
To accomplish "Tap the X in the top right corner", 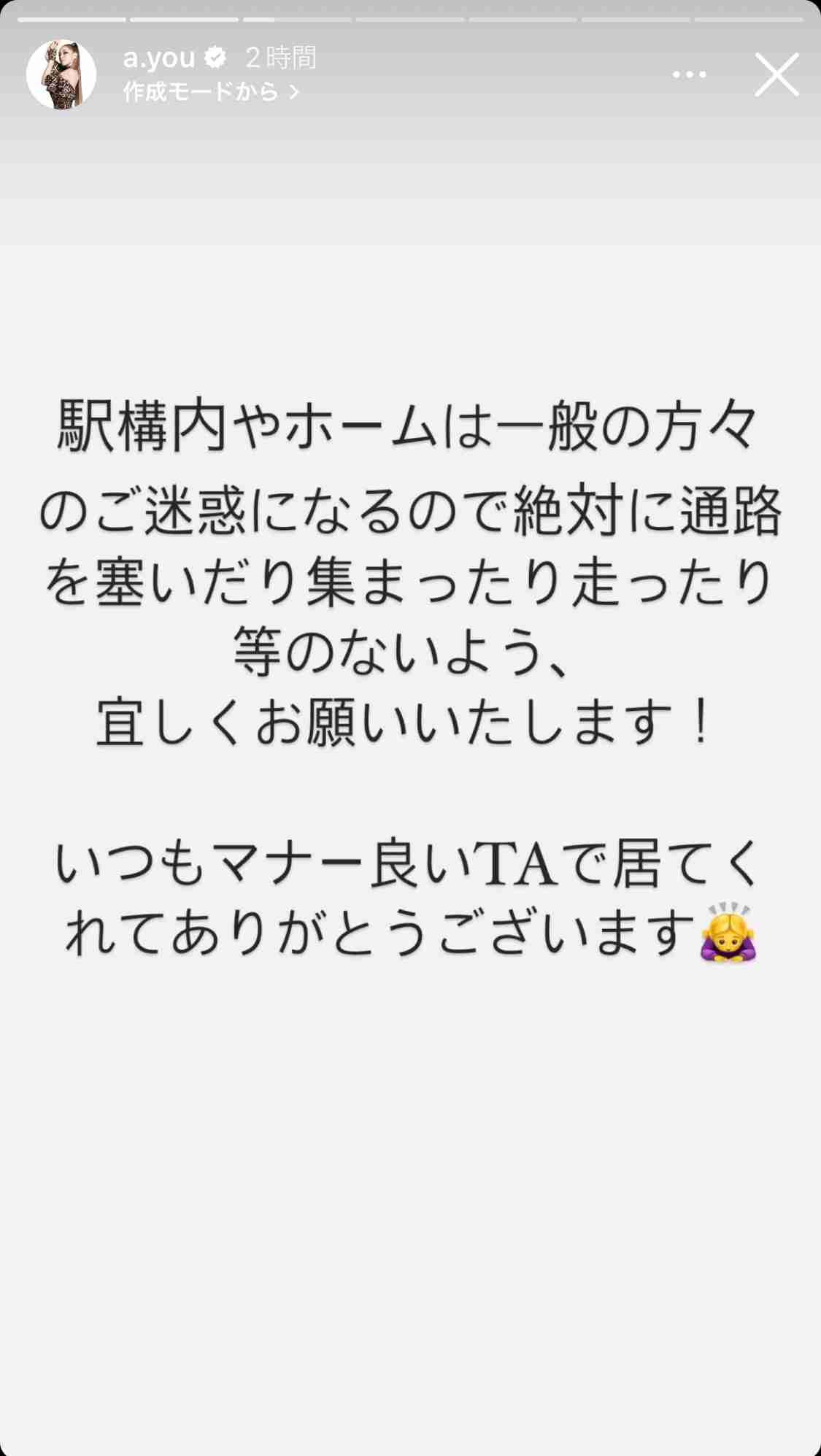I will click(776, 74).
